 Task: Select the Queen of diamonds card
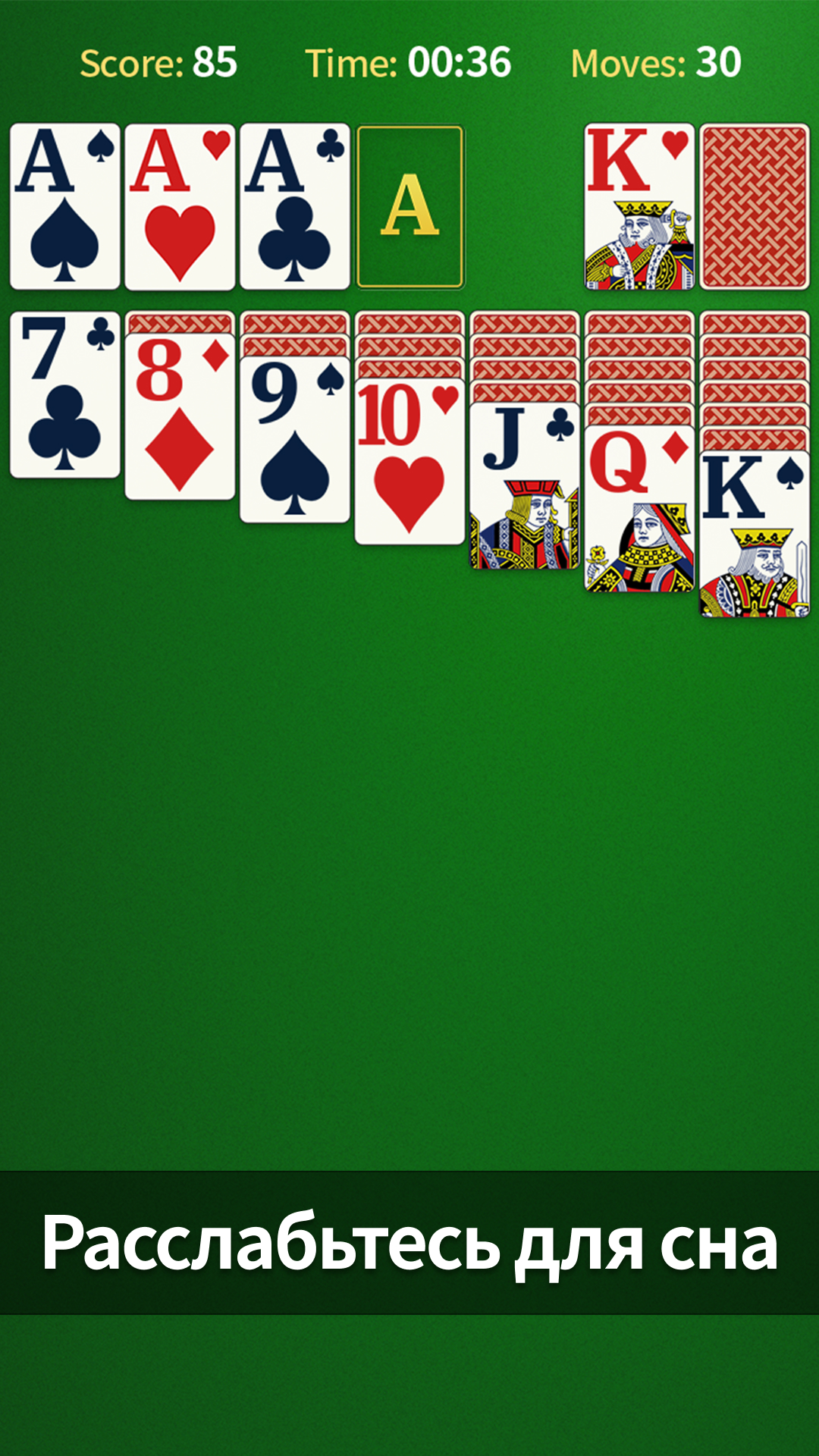click(x=639, y=508)
